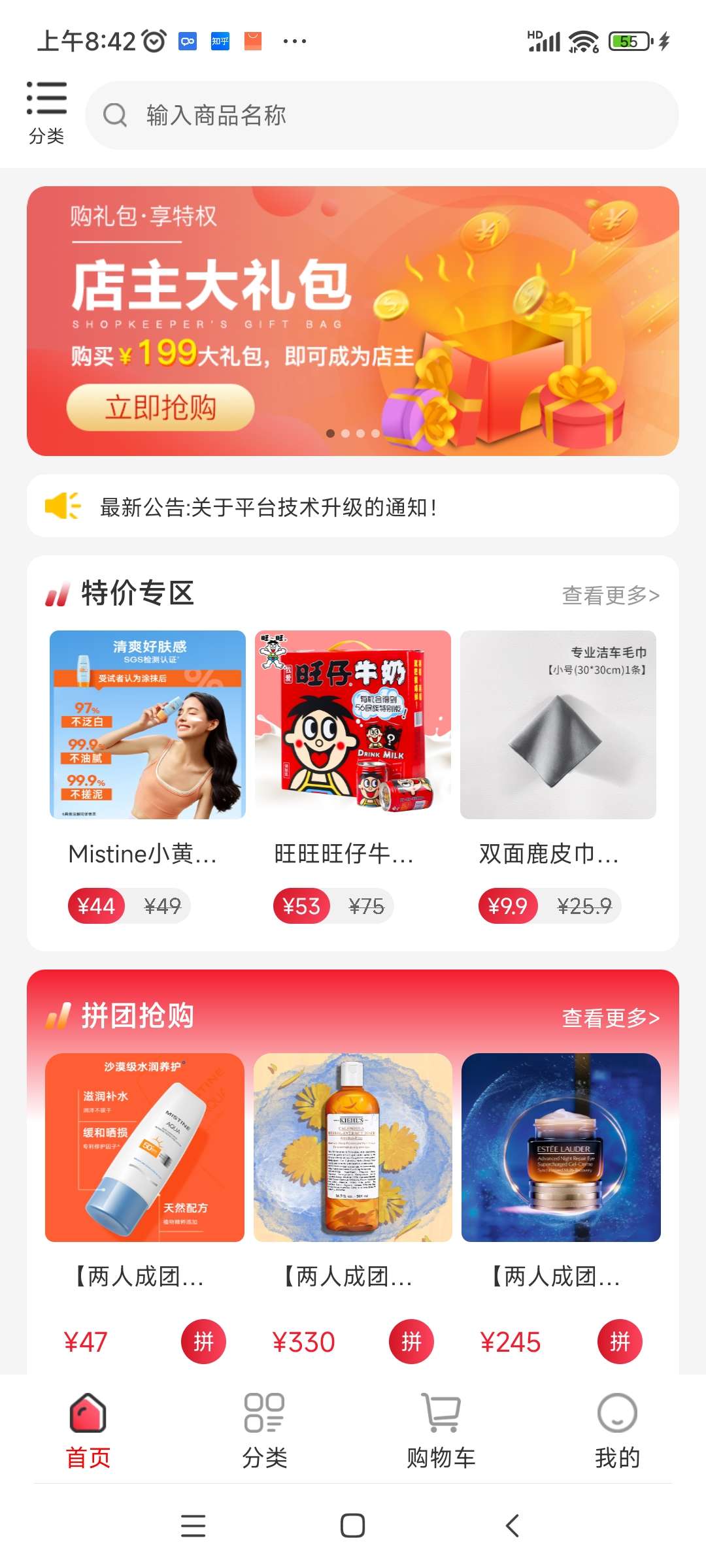Open the 分类 menu icon at top
This screenshot has height=1568, width=706.
pos(46,112)
